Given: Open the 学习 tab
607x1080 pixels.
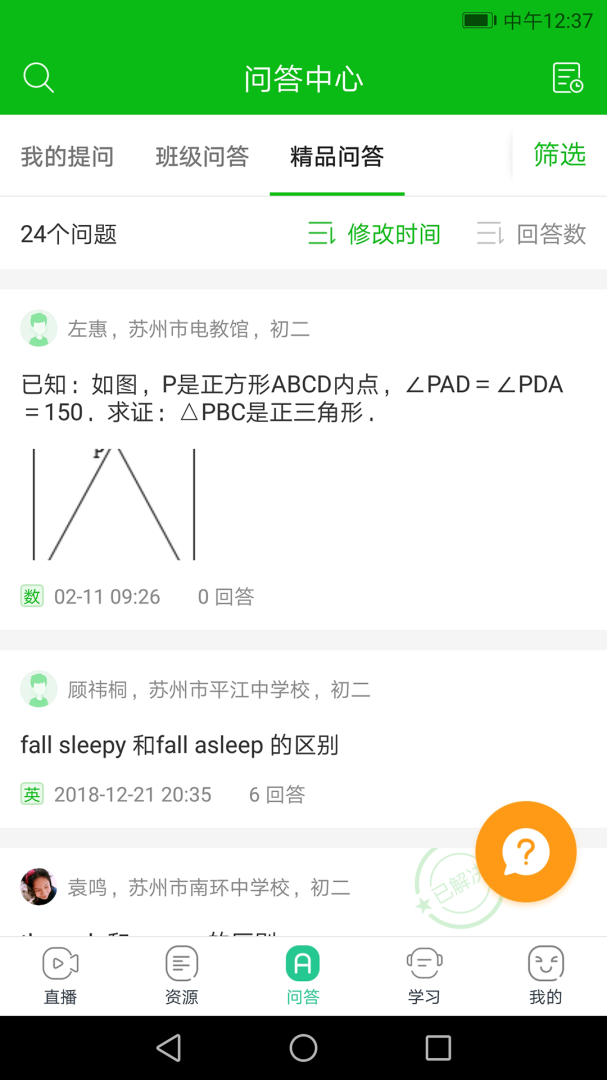Looking at the screenshot, I should [424, 975].
